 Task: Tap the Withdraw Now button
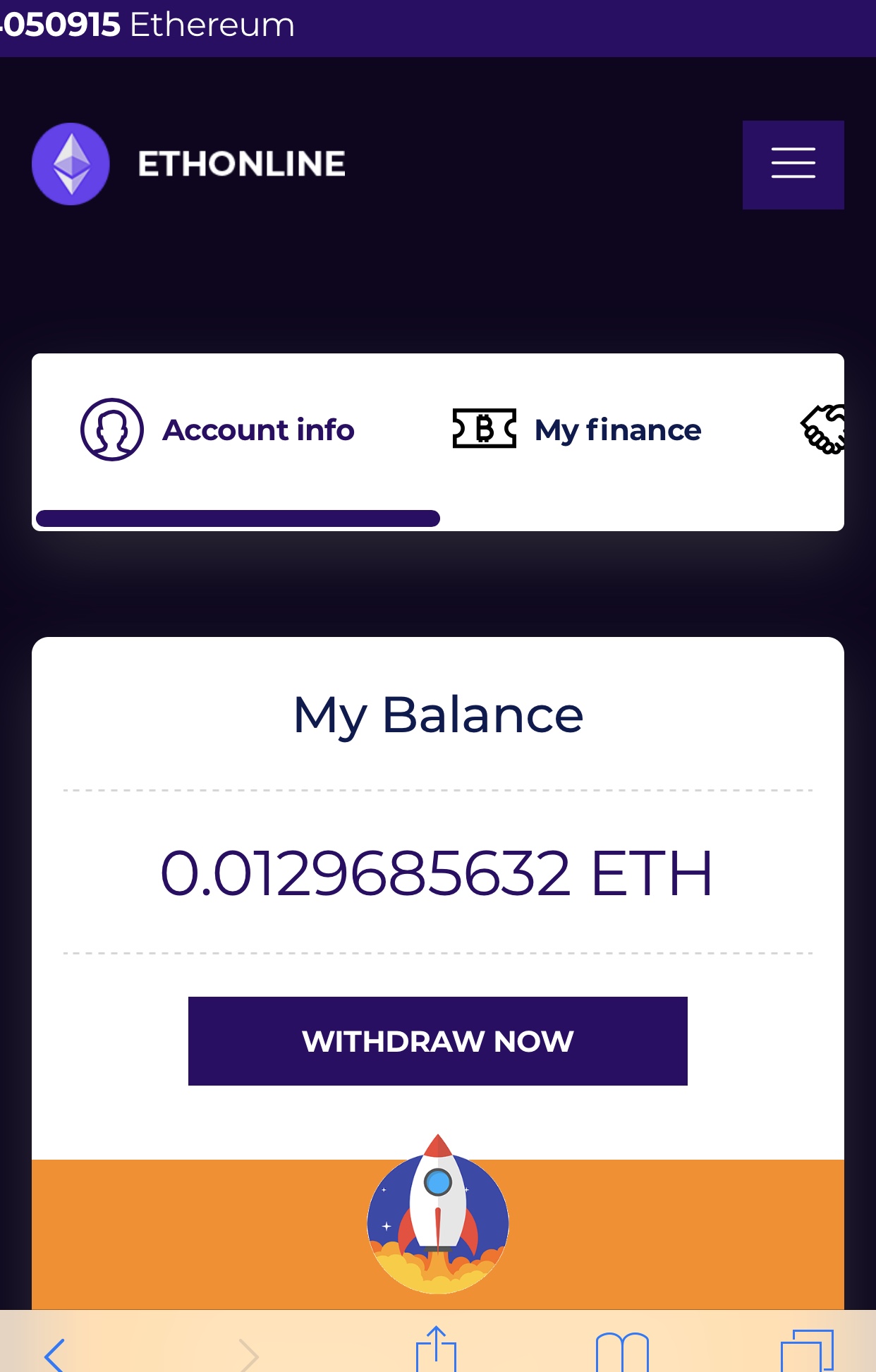click(437, 1040)
